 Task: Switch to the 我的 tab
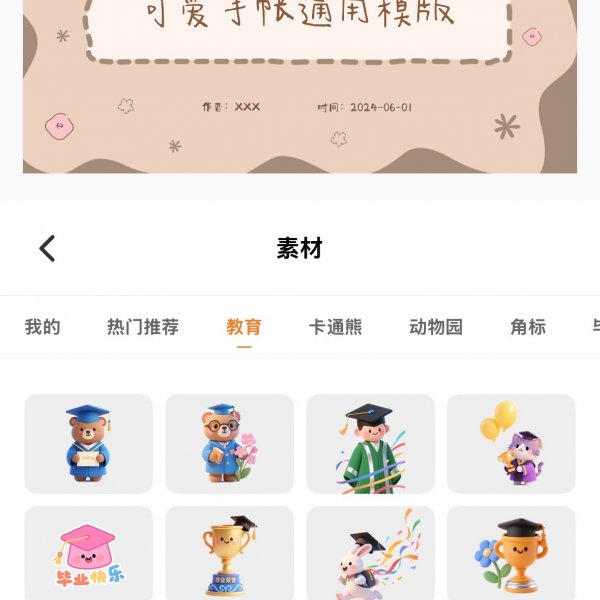(43, 327)
